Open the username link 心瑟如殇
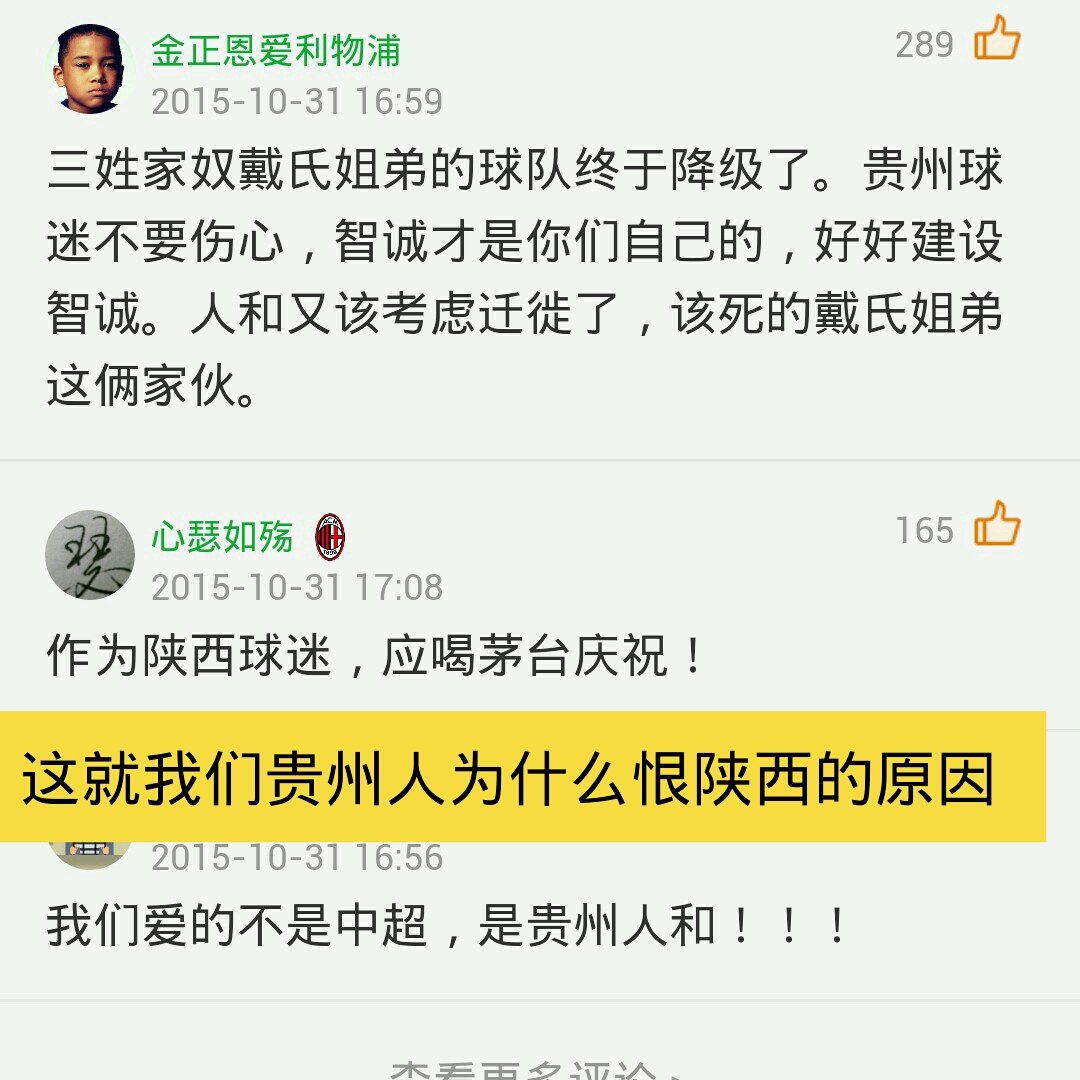The width and height of the screenshot is (1080, 1080). [222, 537]
